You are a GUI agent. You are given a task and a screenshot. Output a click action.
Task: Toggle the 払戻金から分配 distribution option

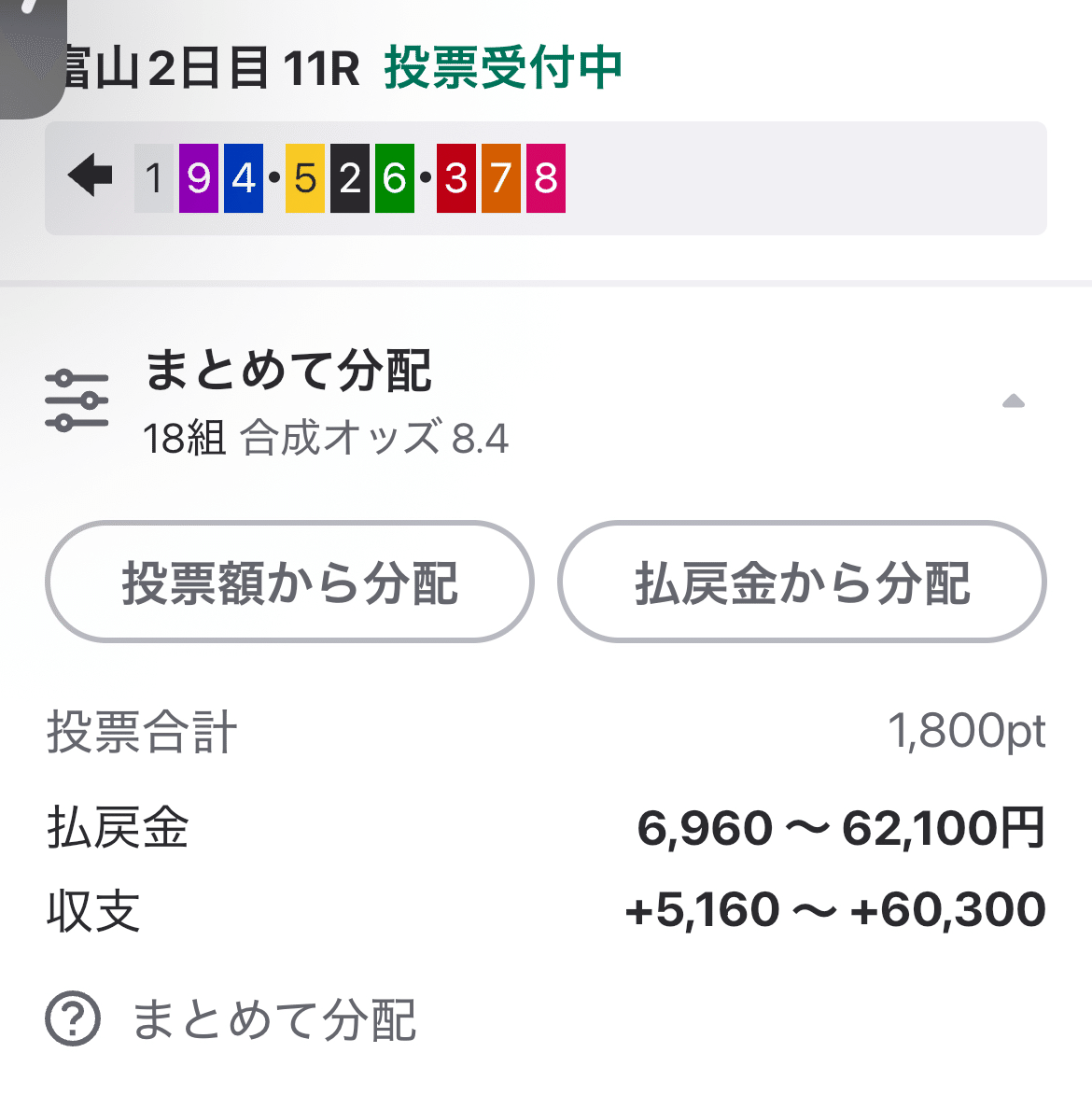(805, 582)
